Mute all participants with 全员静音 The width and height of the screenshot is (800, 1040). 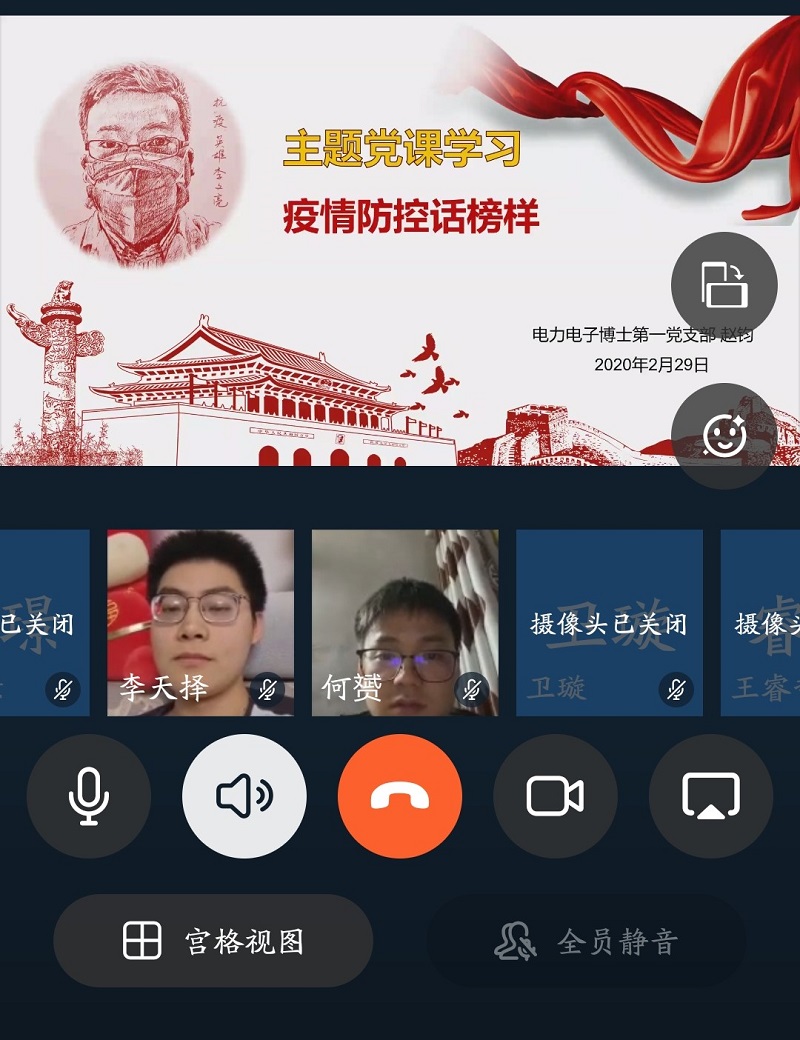pyautogui.click(x=587, y=941)
